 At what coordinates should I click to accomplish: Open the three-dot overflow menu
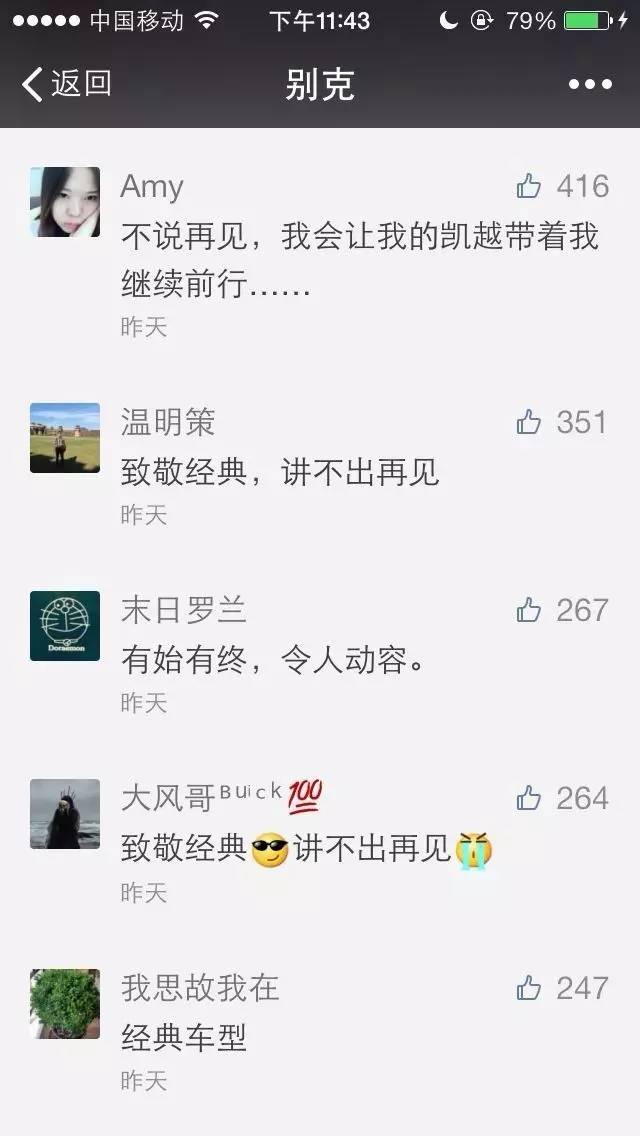590,85
